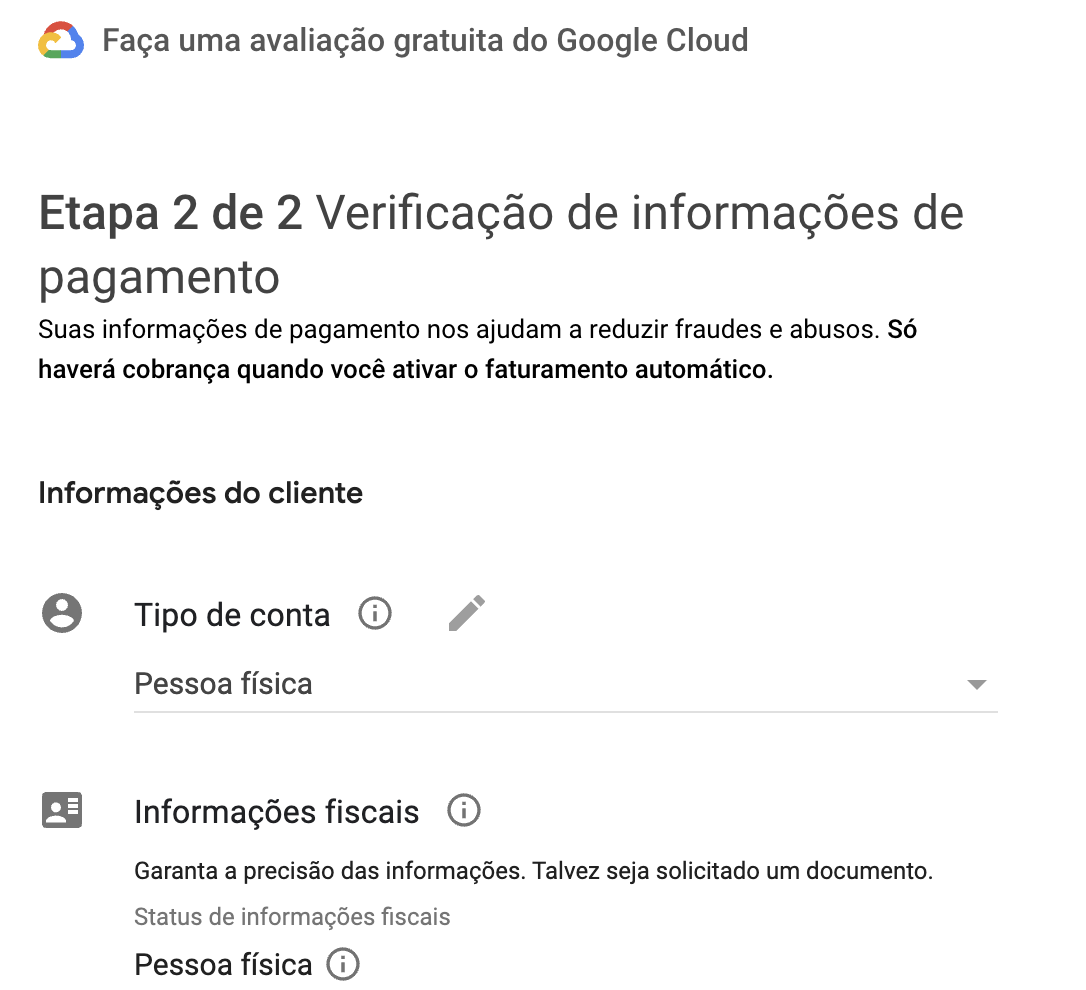Tap info icon next to Pessoa física status
1086x990 pixels.
coord(343,965)
